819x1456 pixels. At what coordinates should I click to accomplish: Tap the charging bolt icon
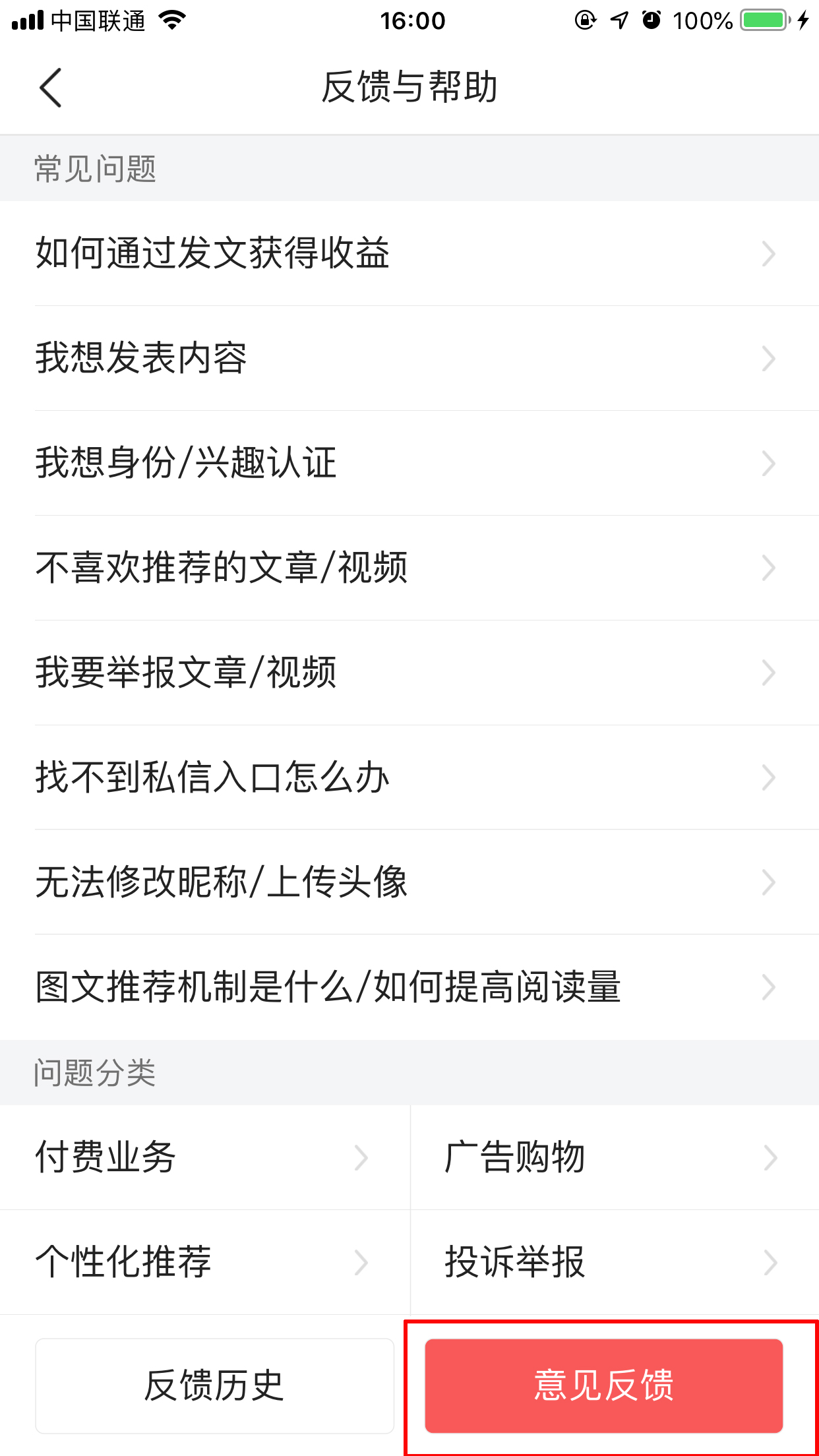coord(803,20)
